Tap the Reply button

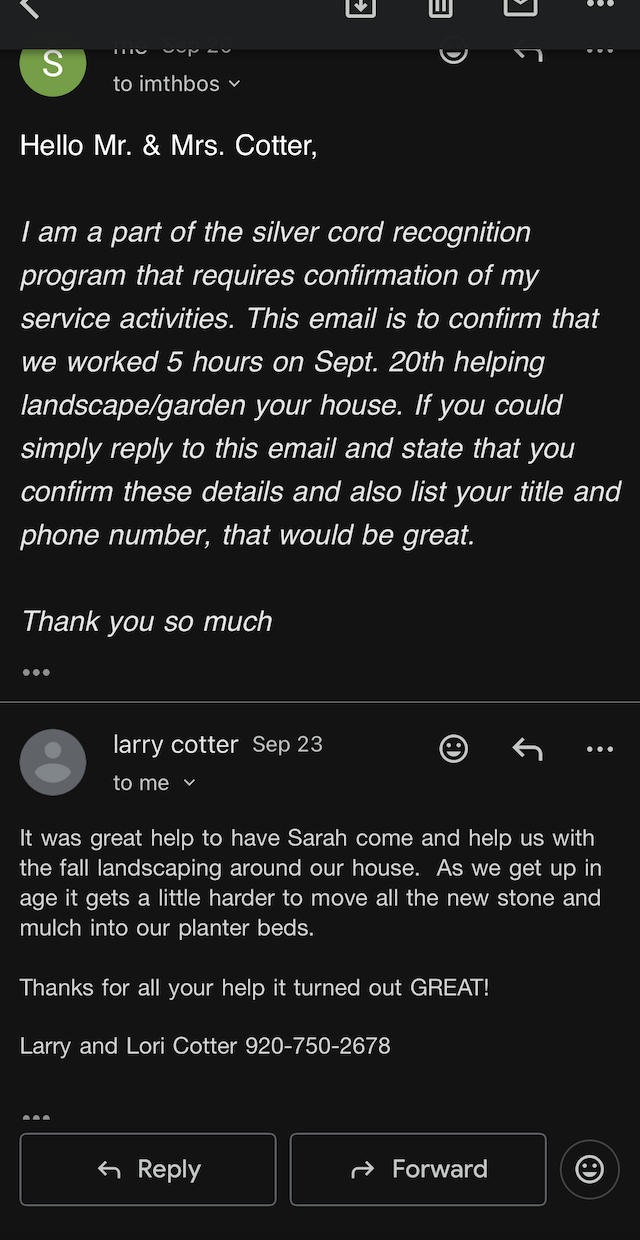point(148,1169)
